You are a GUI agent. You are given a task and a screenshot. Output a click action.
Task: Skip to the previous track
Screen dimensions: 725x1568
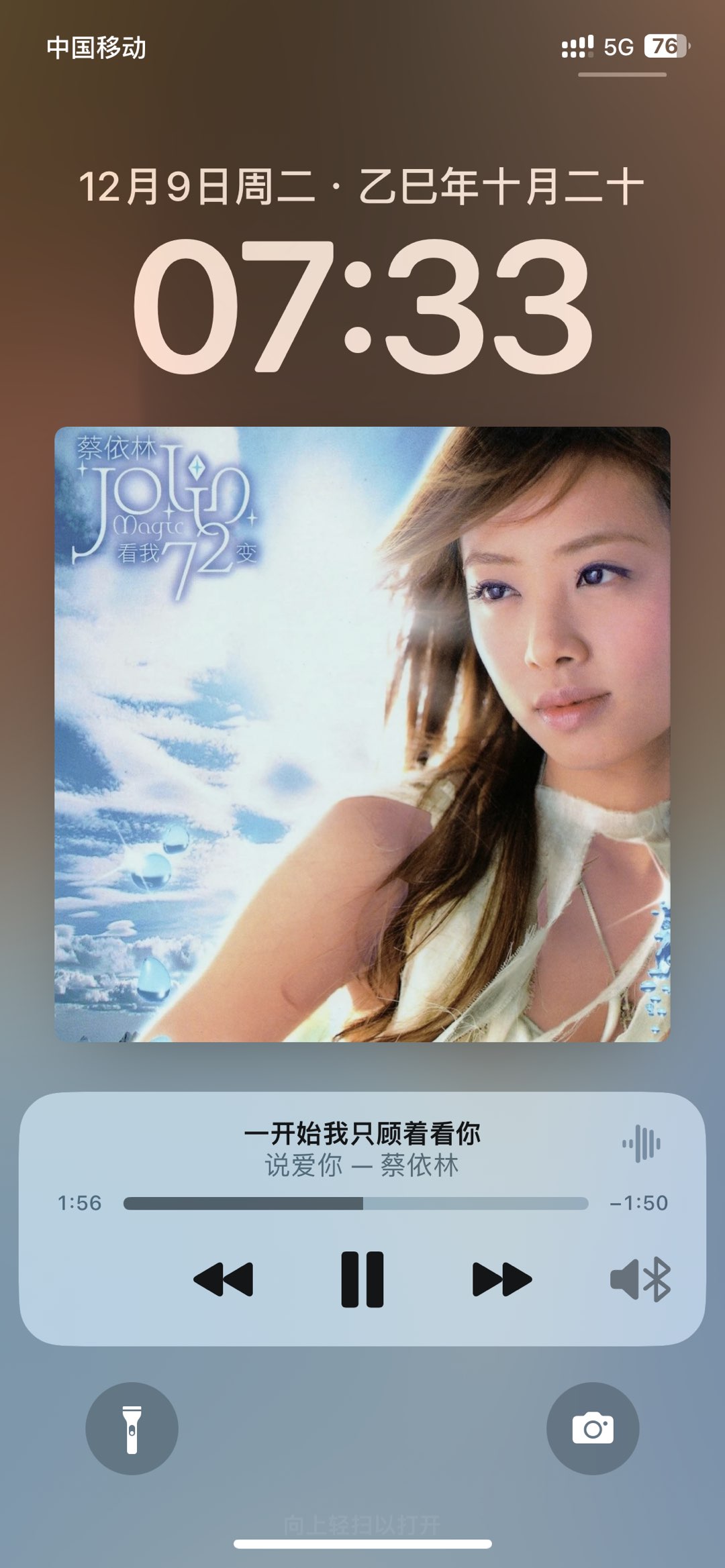[x=224, y=1279]
